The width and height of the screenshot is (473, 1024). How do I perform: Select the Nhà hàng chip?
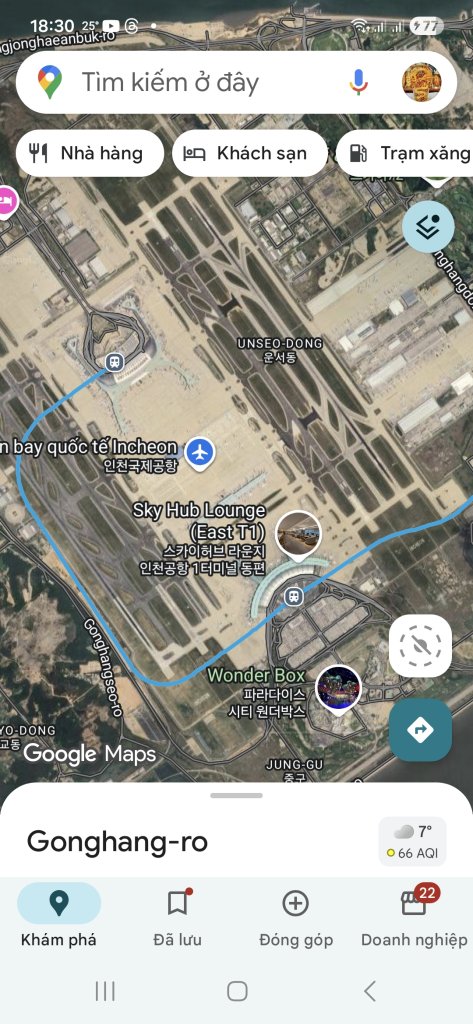[x=90, y=153]
